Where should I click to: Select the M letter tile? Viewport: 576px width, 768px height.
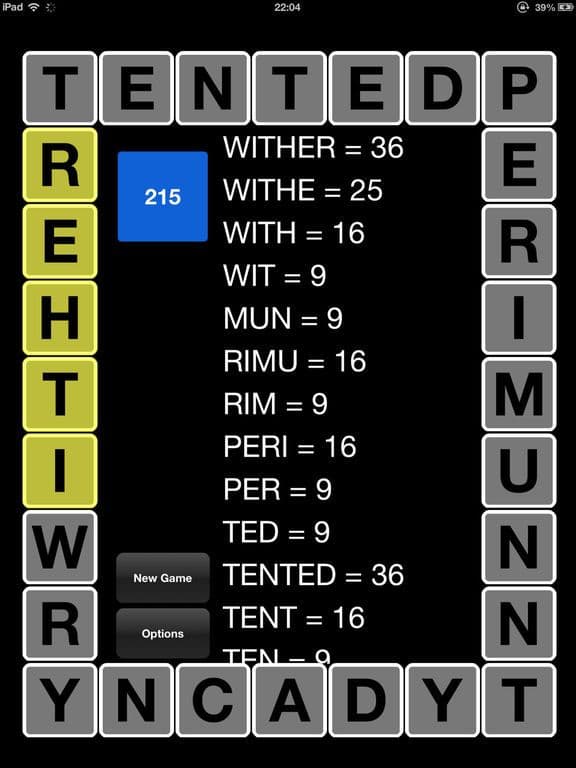coord(519,394)
